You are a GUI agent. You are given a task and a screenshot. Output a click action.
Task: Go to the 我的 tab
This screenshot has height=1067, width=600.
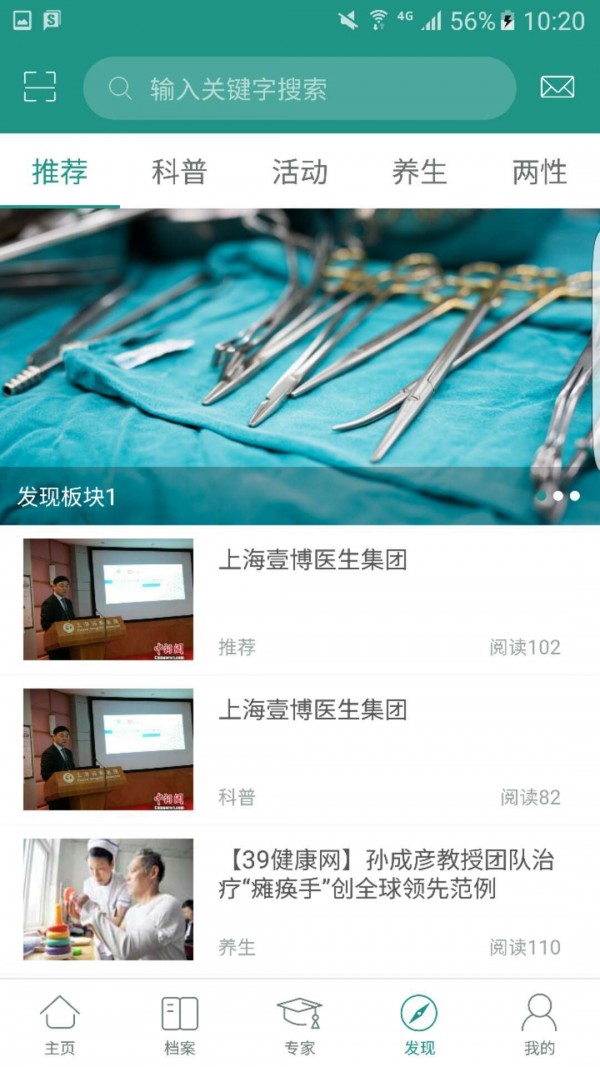(x=539, y=1025)
